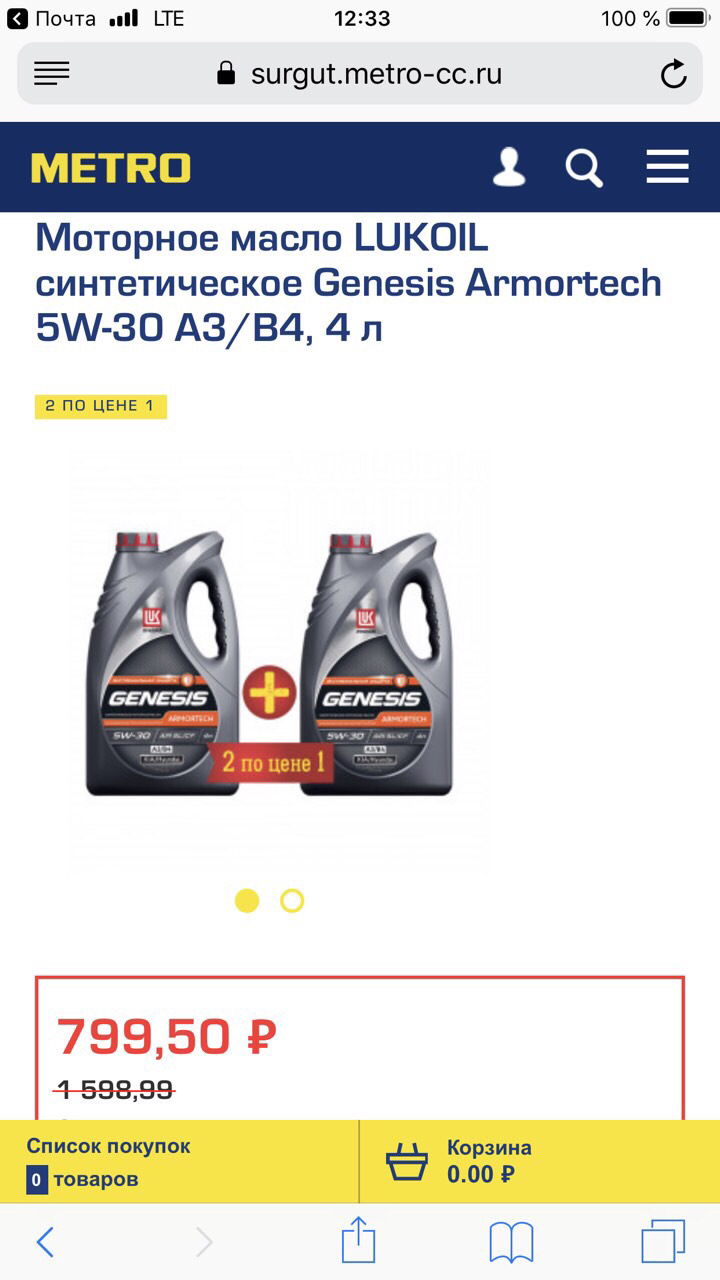Show open Safari tabs
The width and height of the screenshot is (720, 1280).
click(x=663, y=1242)
